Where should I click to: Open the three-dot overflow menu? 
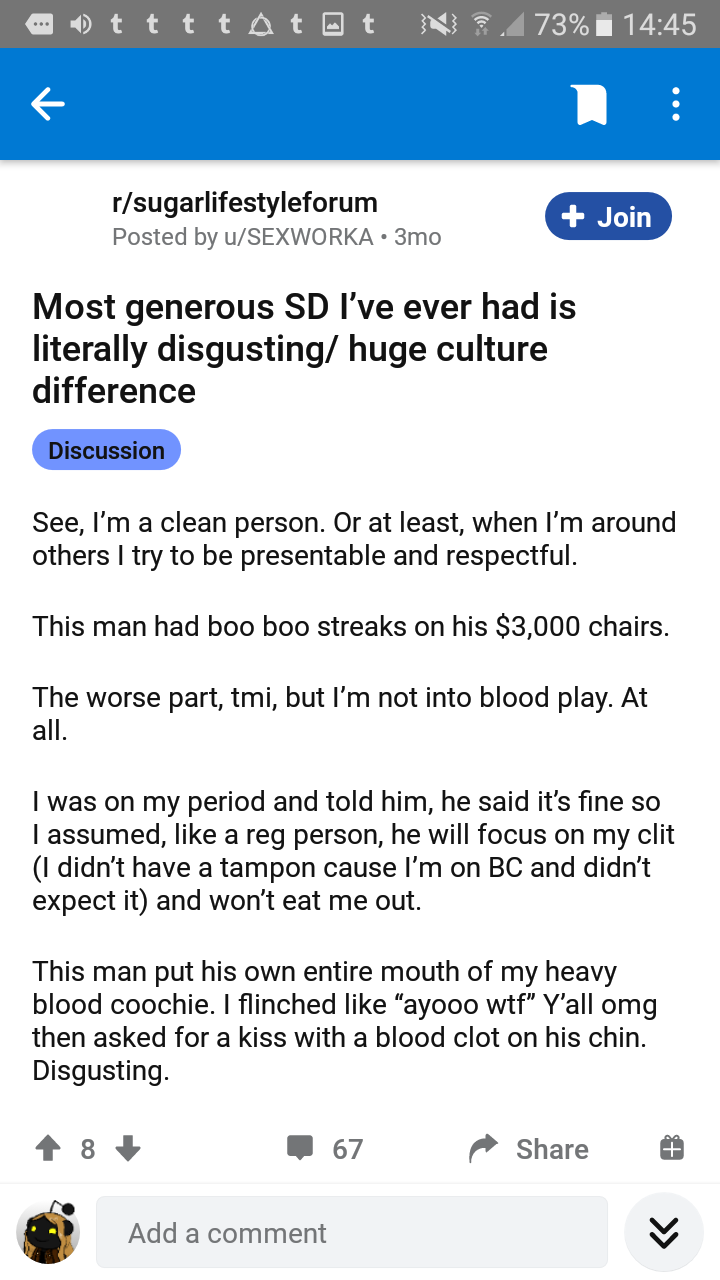click(676, 104)
